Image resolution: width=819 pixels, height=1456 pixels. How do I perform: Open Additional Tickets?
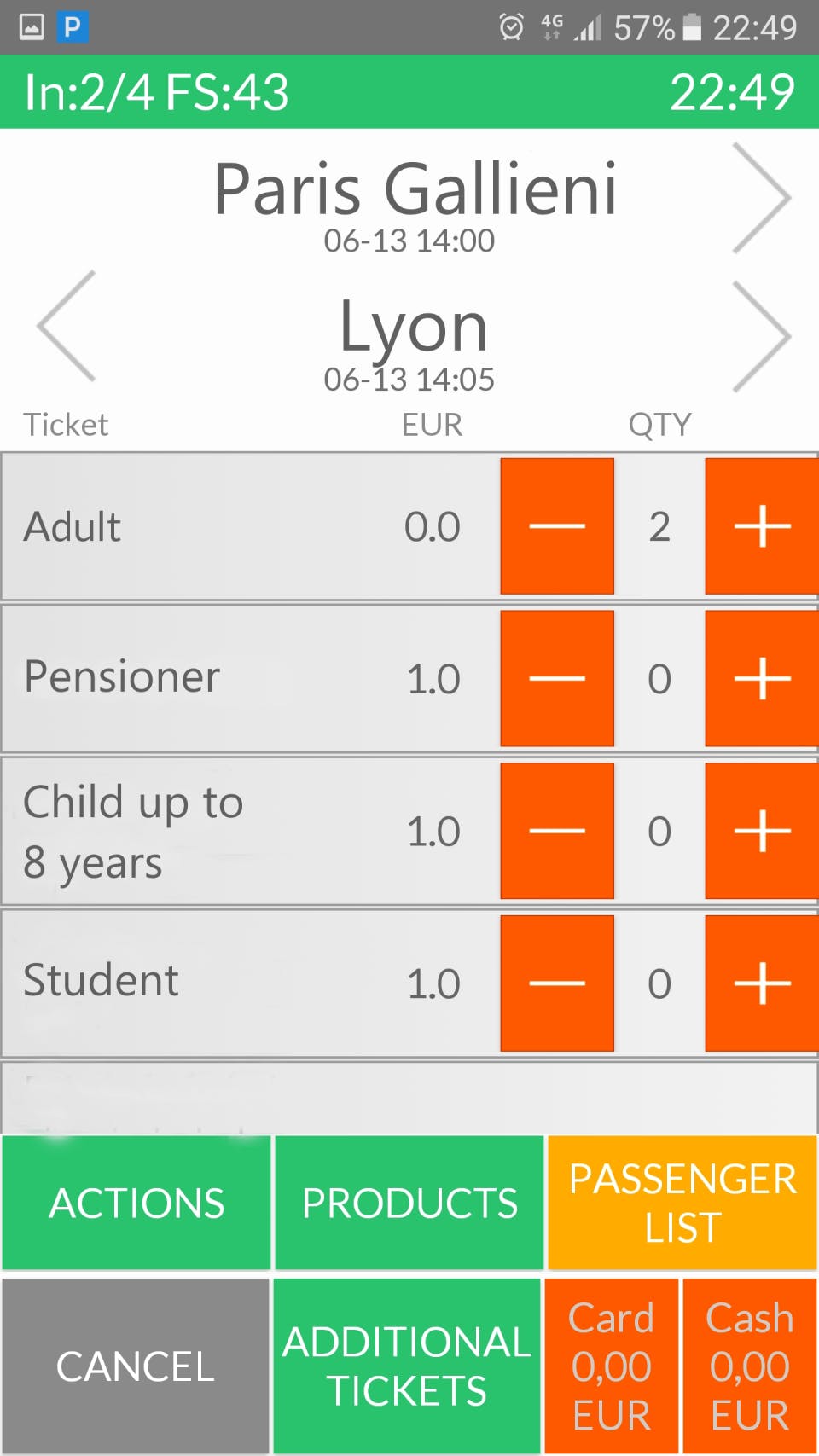tap(407, 1366)
